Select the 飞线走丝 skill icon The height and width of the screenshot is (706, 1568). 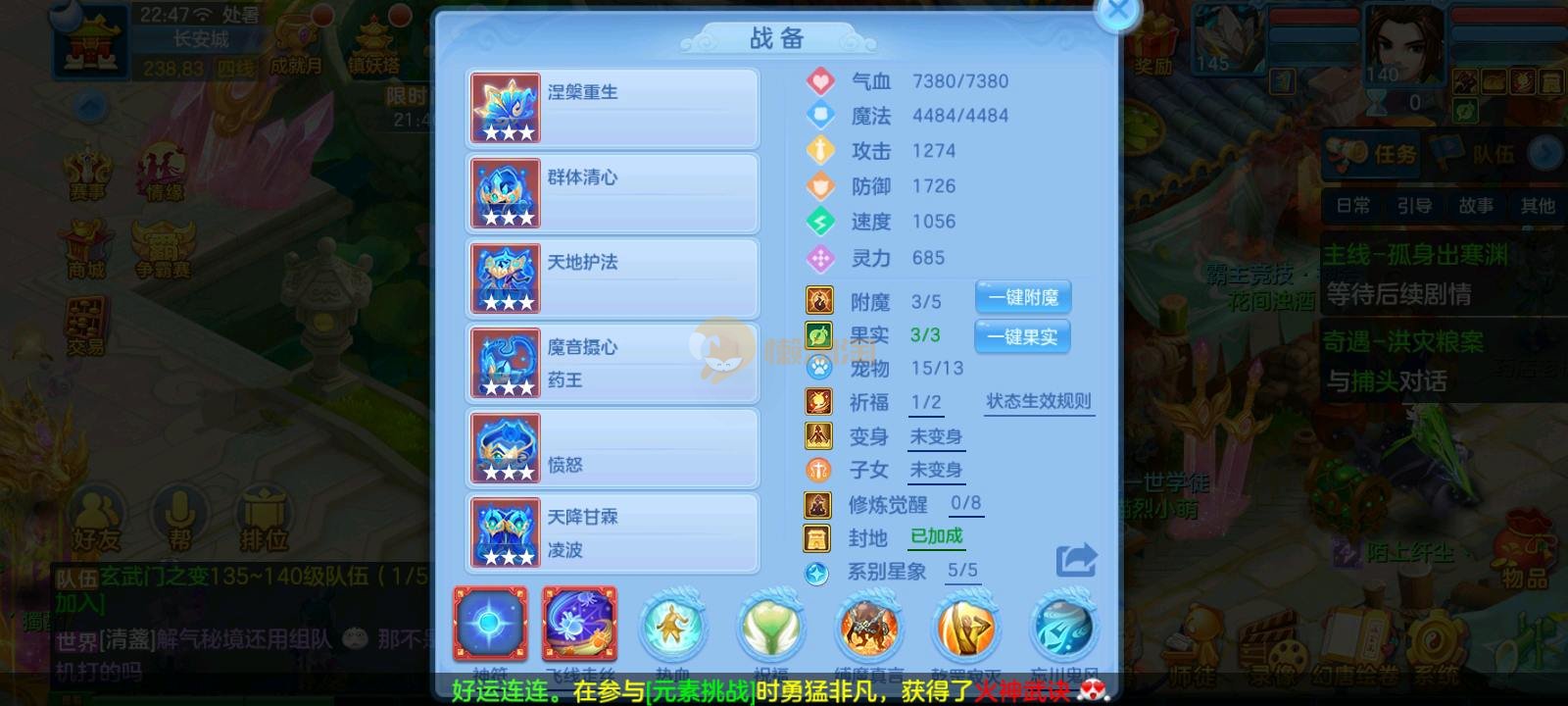(579, 625)
